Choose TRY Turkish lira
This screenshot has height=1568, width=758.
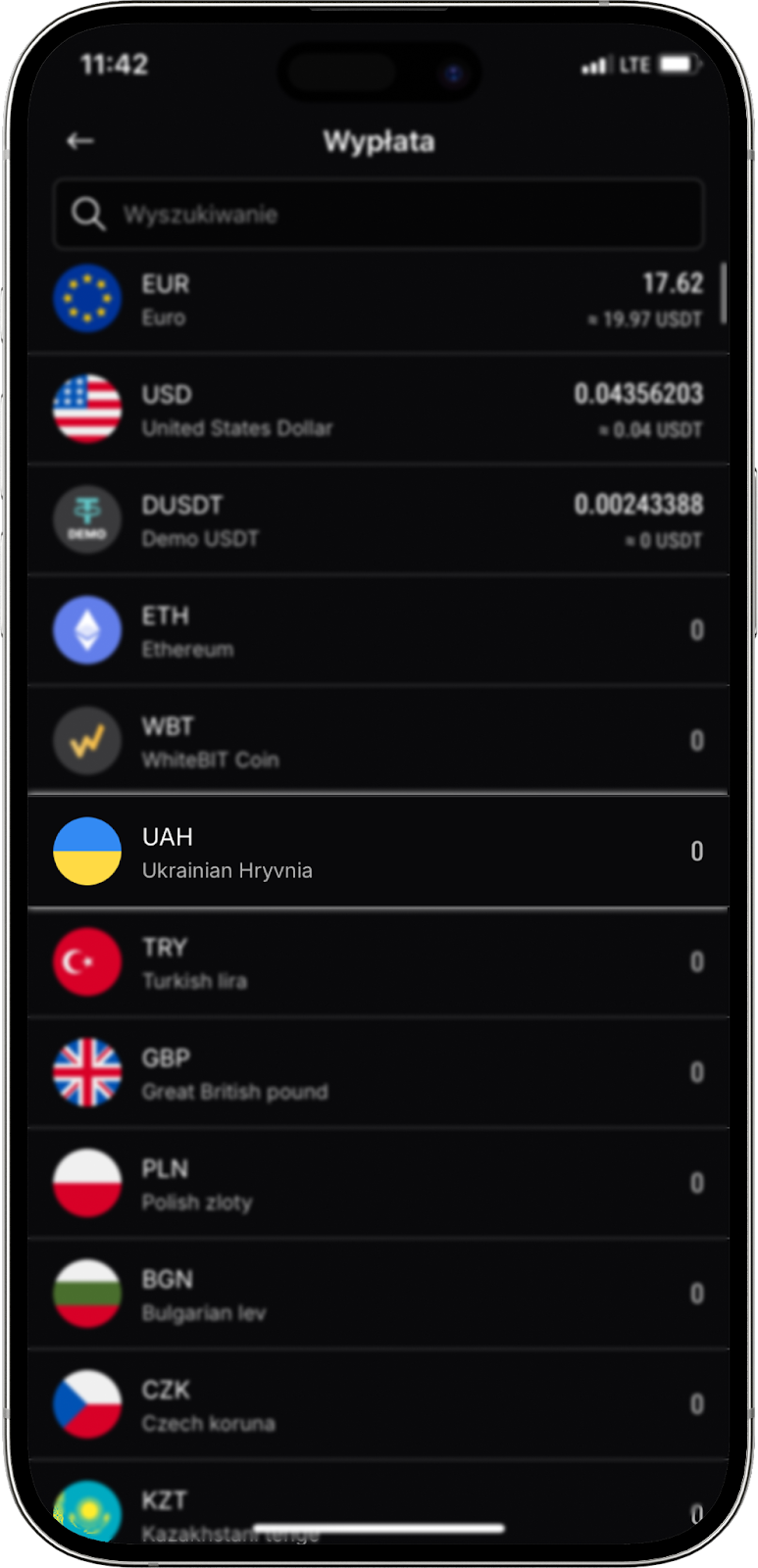tap(378, 962)
